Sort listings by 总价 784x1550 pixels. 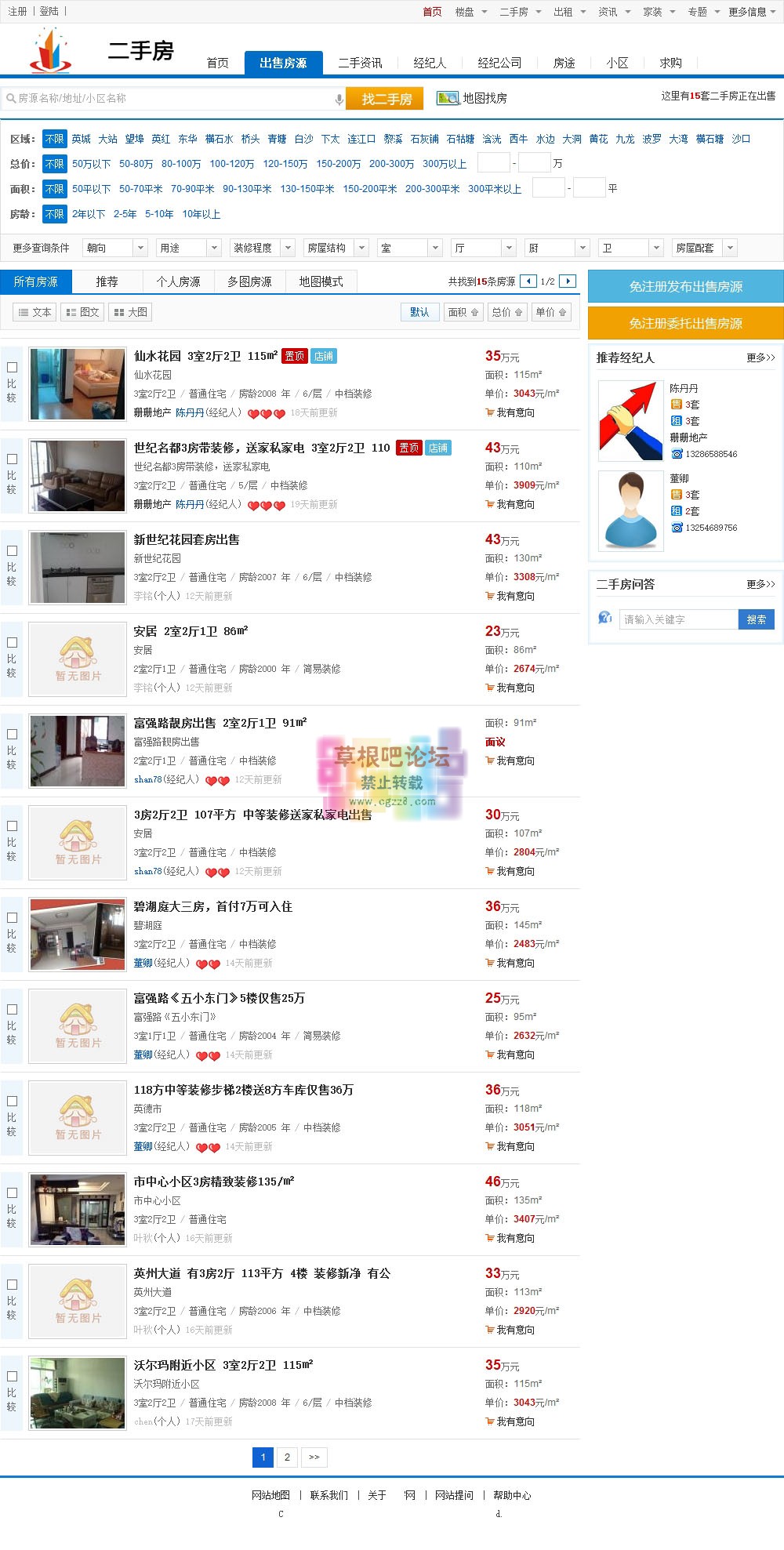[x=506, y=312]
